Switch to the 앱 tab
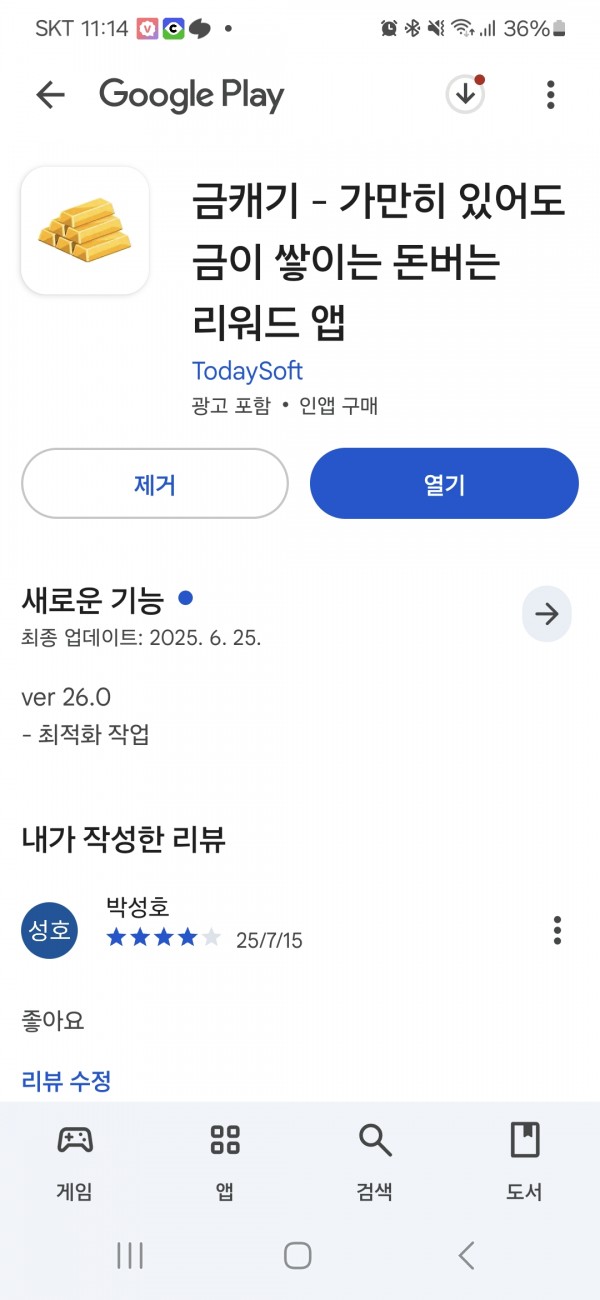600x1300 pixels. point(225,1162)
